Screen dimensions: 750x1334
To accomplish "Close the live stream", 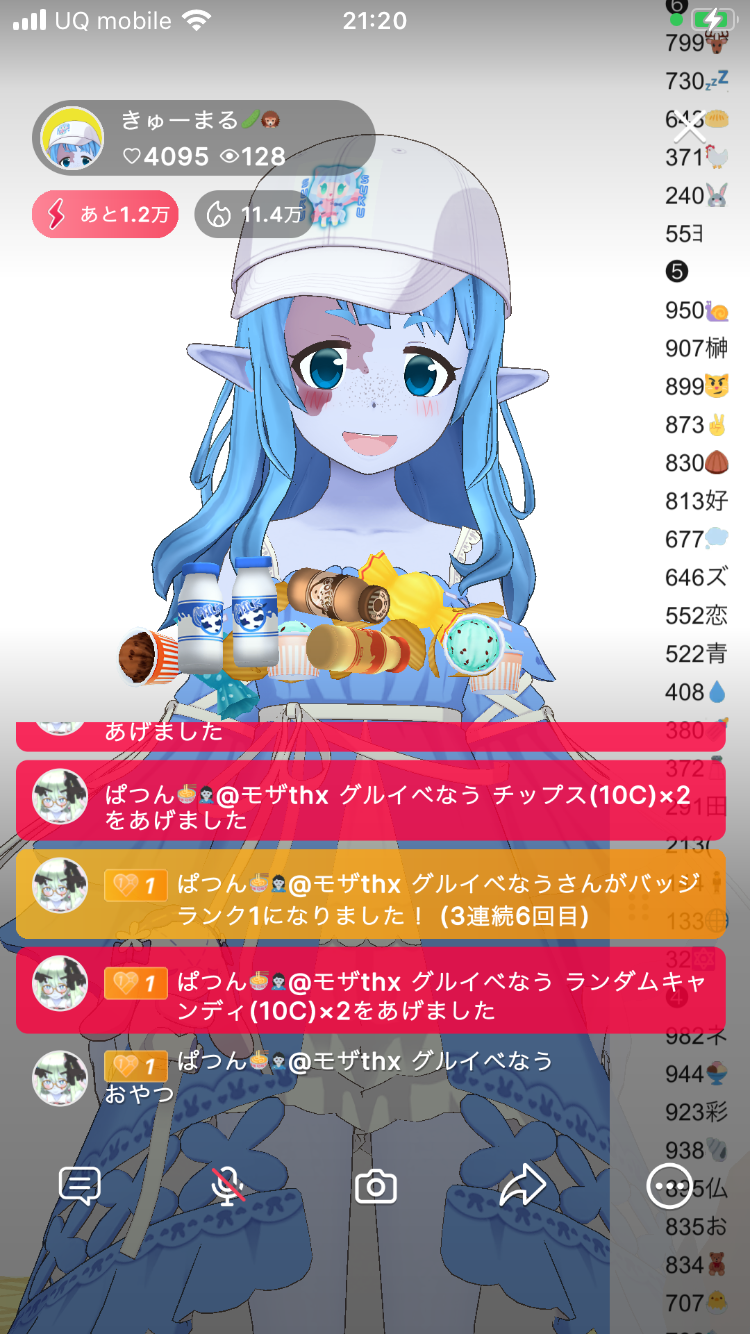I will coord(690,127).
